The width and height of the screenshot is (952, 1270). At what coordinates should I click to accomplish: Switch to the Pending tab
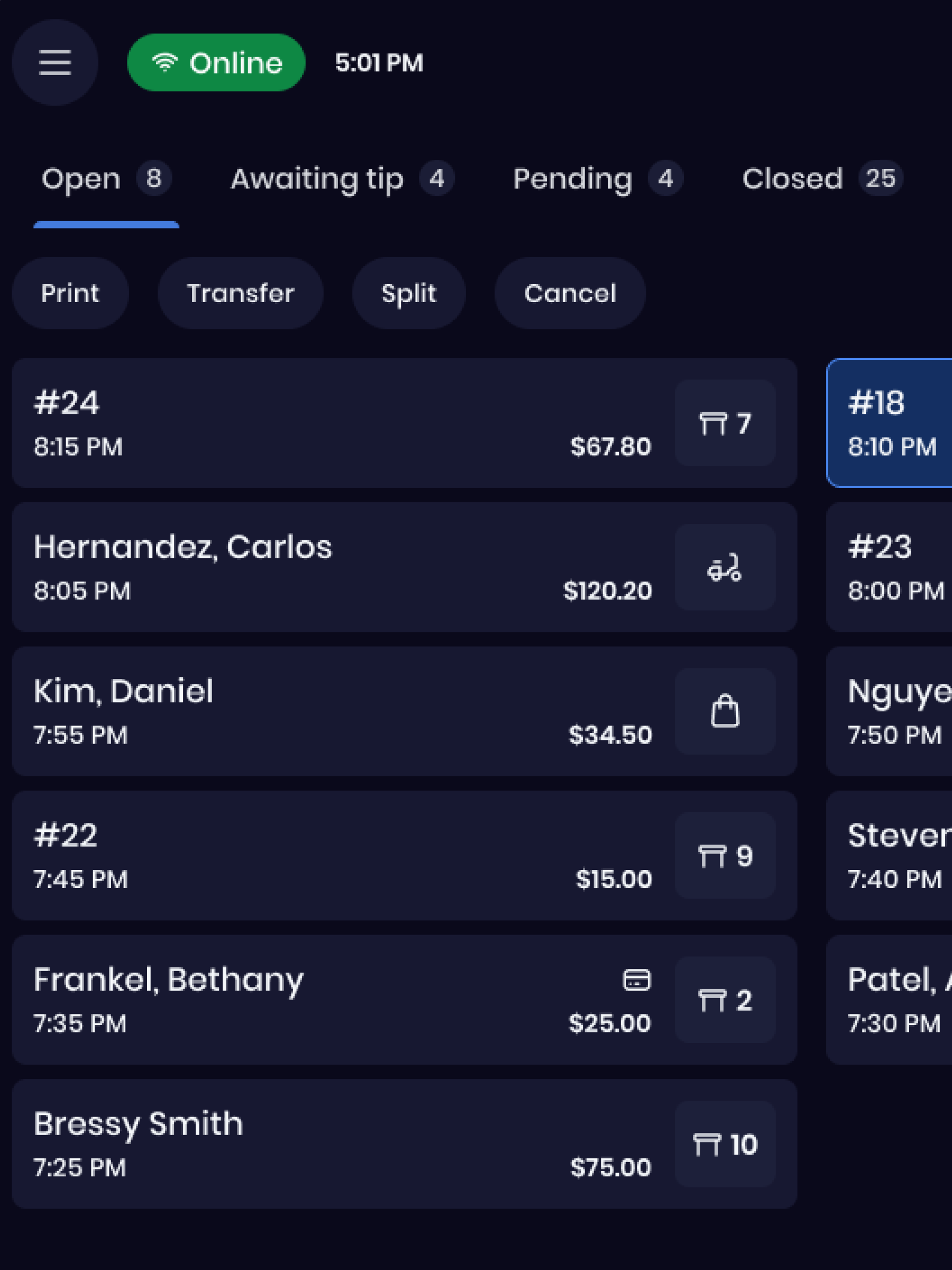(x=597, y=178)
